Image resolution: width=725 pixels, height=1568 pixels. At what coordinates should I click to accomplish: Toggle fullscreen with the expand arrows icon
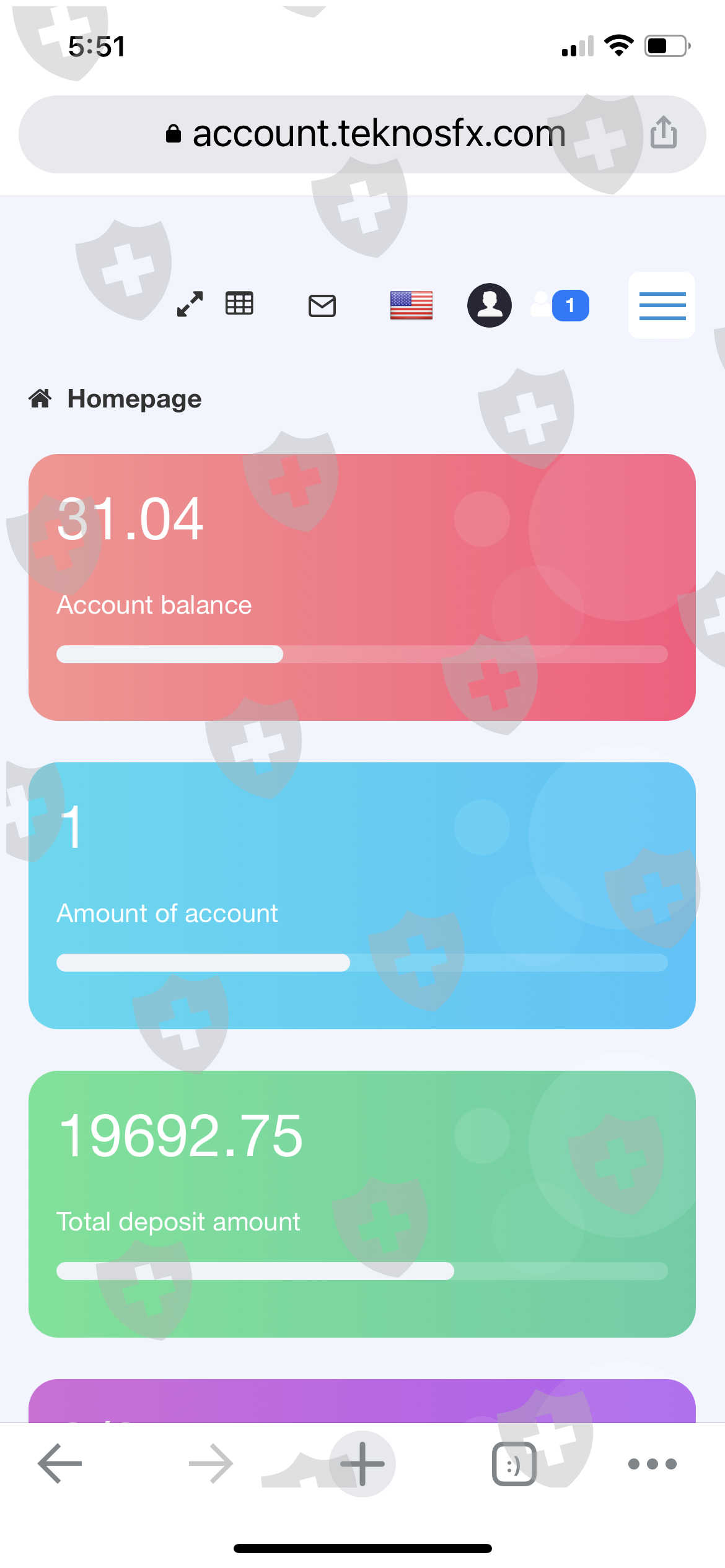tap(190, 304)
